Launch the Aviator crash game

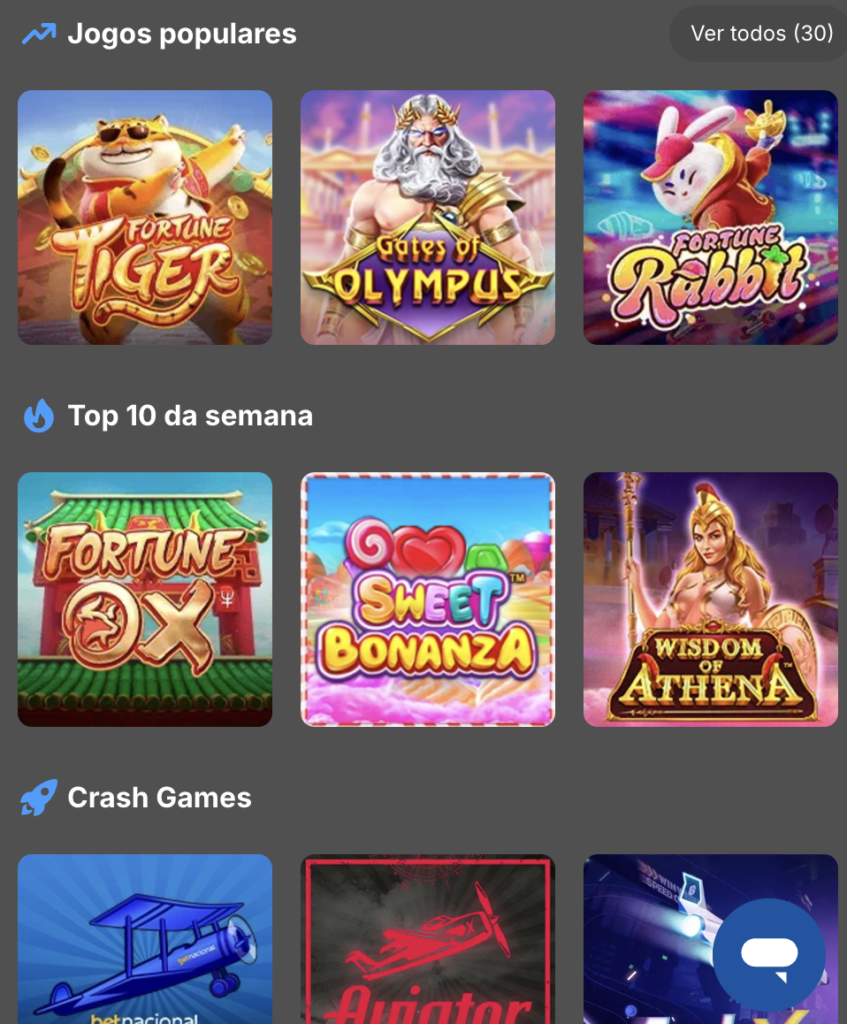[x=428, y=940]
